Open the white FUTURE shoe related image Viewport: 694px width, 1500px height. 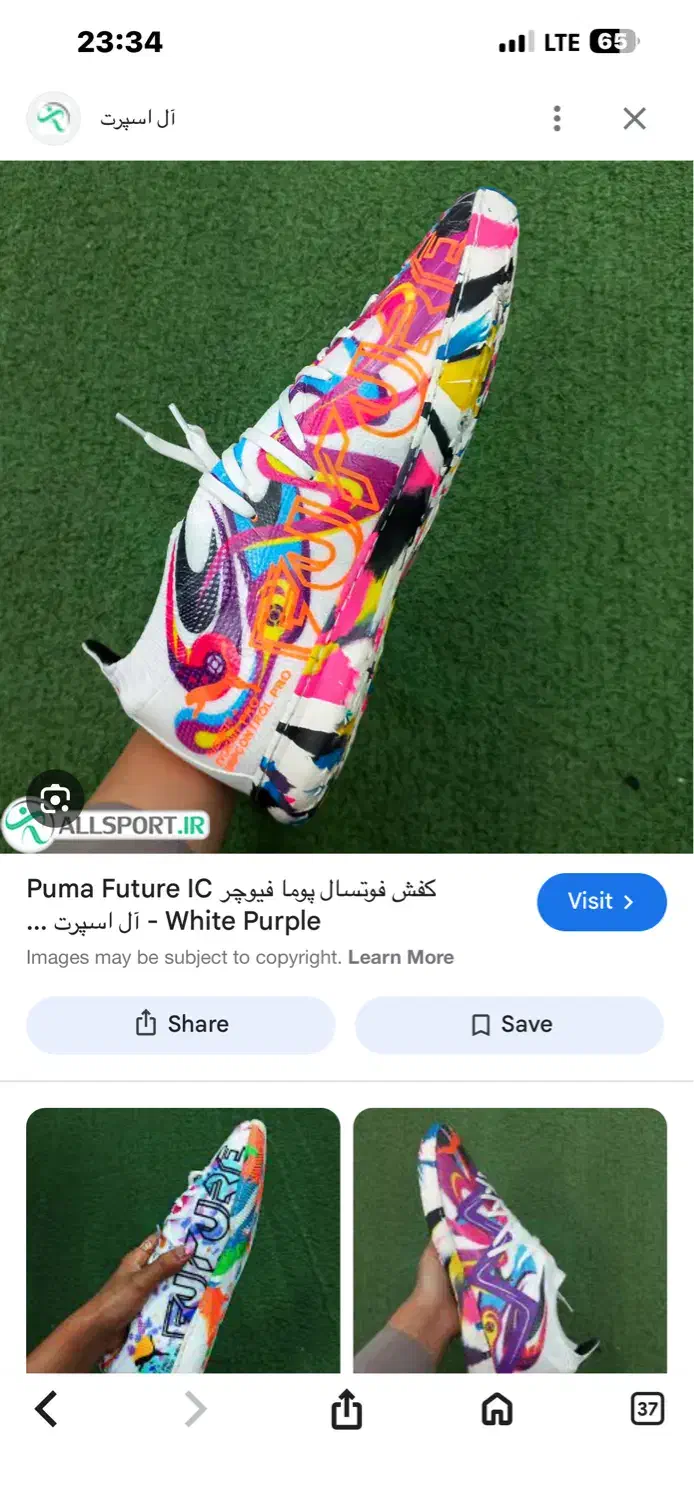click(183, 1240)
